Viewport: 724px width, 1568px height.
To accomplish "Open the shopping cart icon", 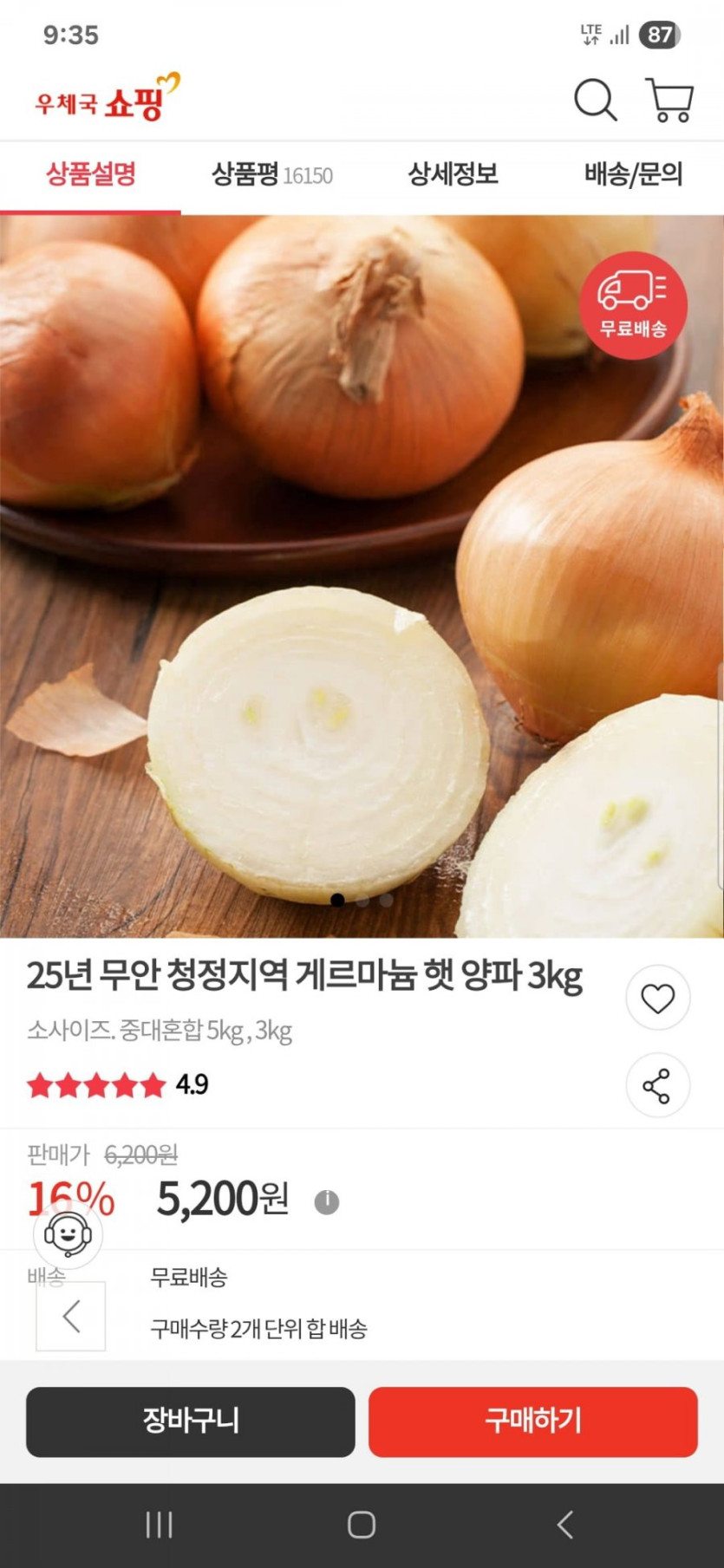I will coord(669,100).
